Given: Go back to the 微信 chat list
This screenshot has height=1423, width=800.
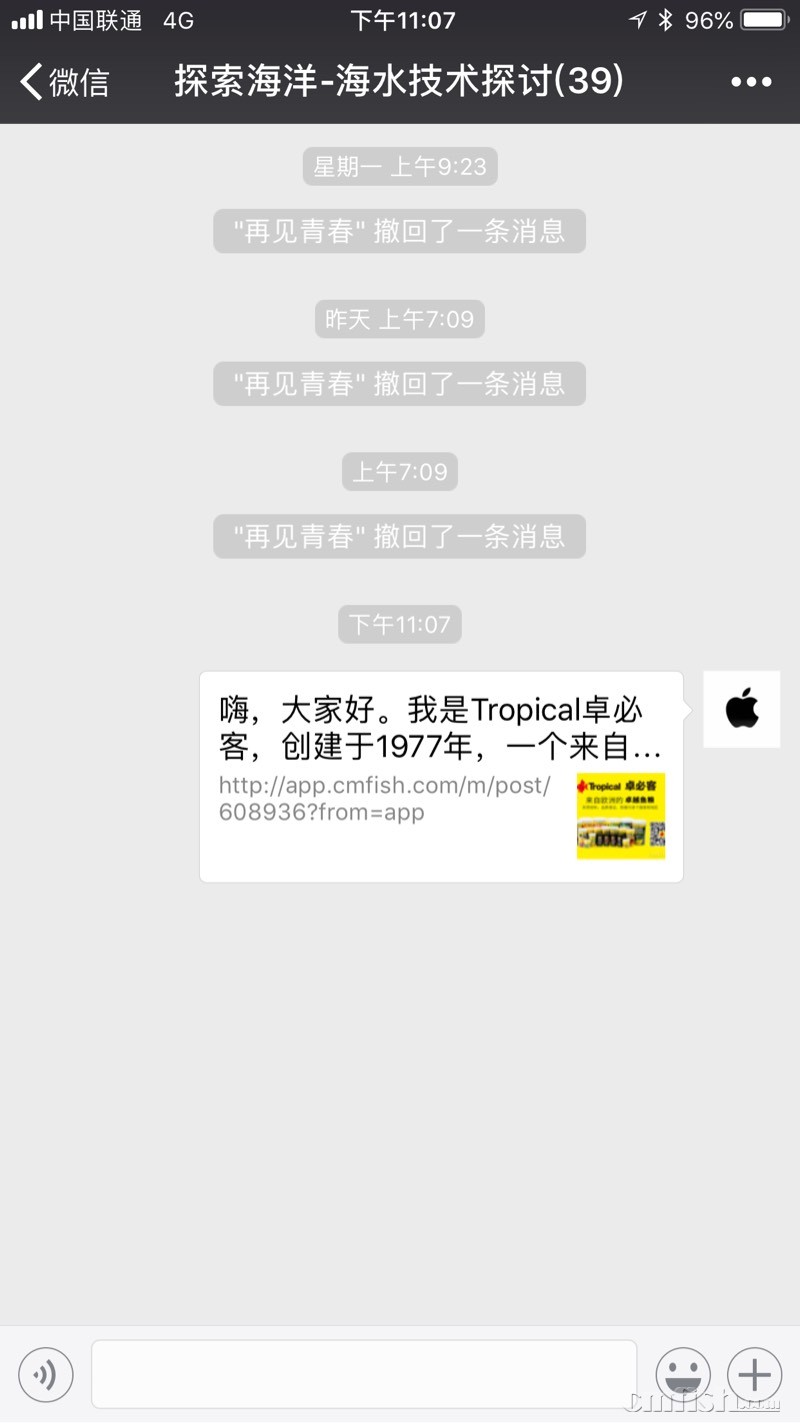Looking at the screenshot, I should (65, 82).
